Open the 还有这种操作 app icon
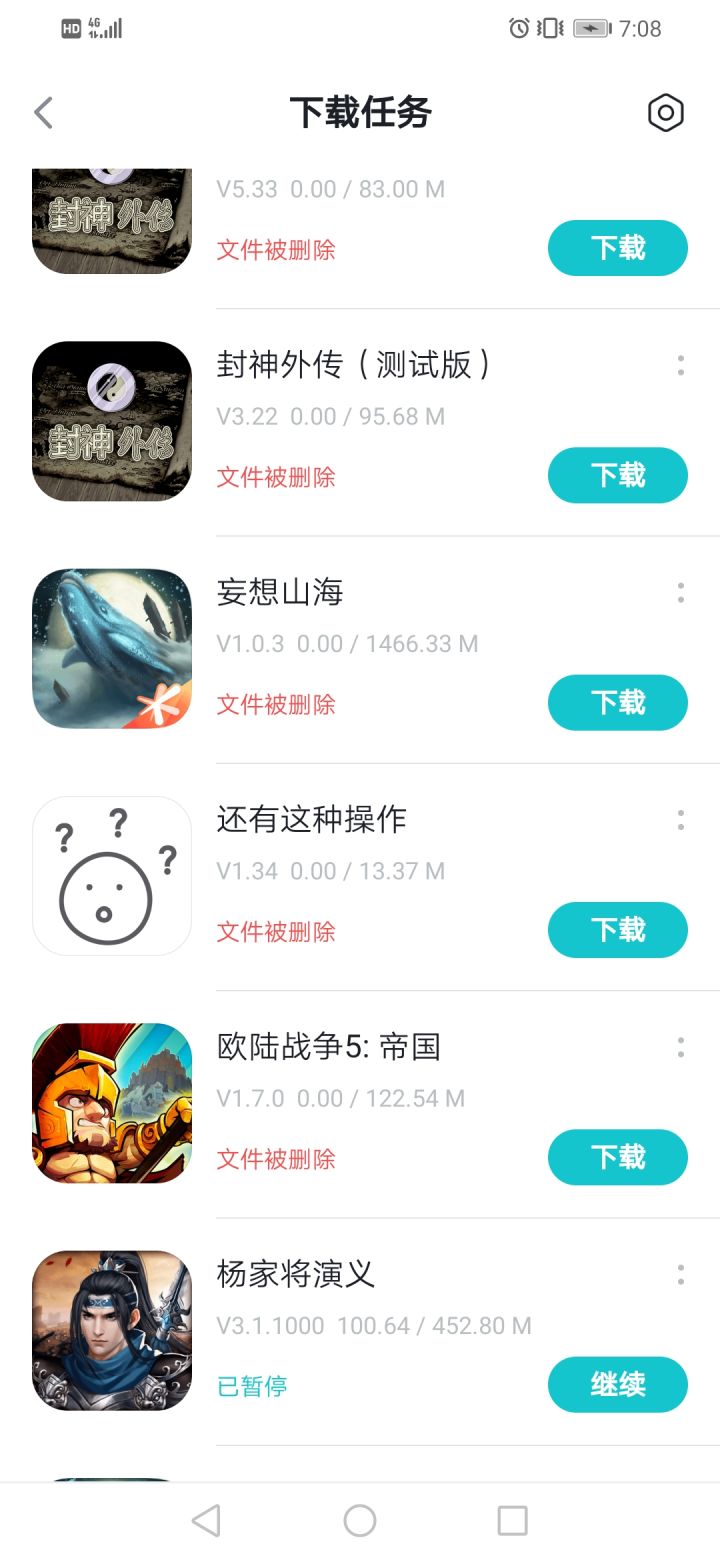Viewport: 720px width, 1560px height. (x=112, y=876)
